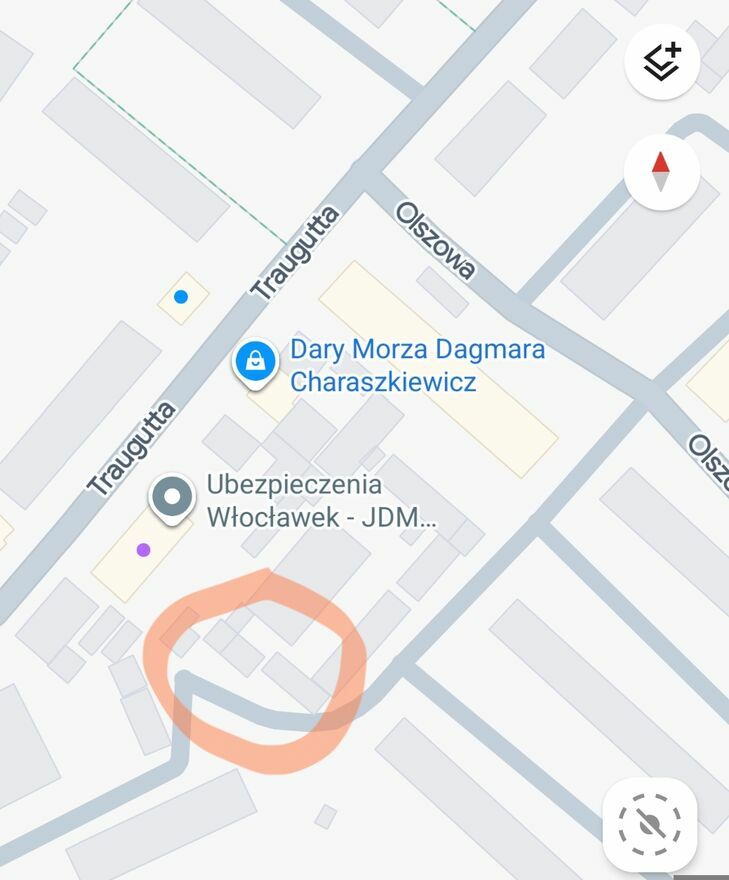This screenshot has height=880, width=729.
Task: Tap the my location button
Action: 649,825
